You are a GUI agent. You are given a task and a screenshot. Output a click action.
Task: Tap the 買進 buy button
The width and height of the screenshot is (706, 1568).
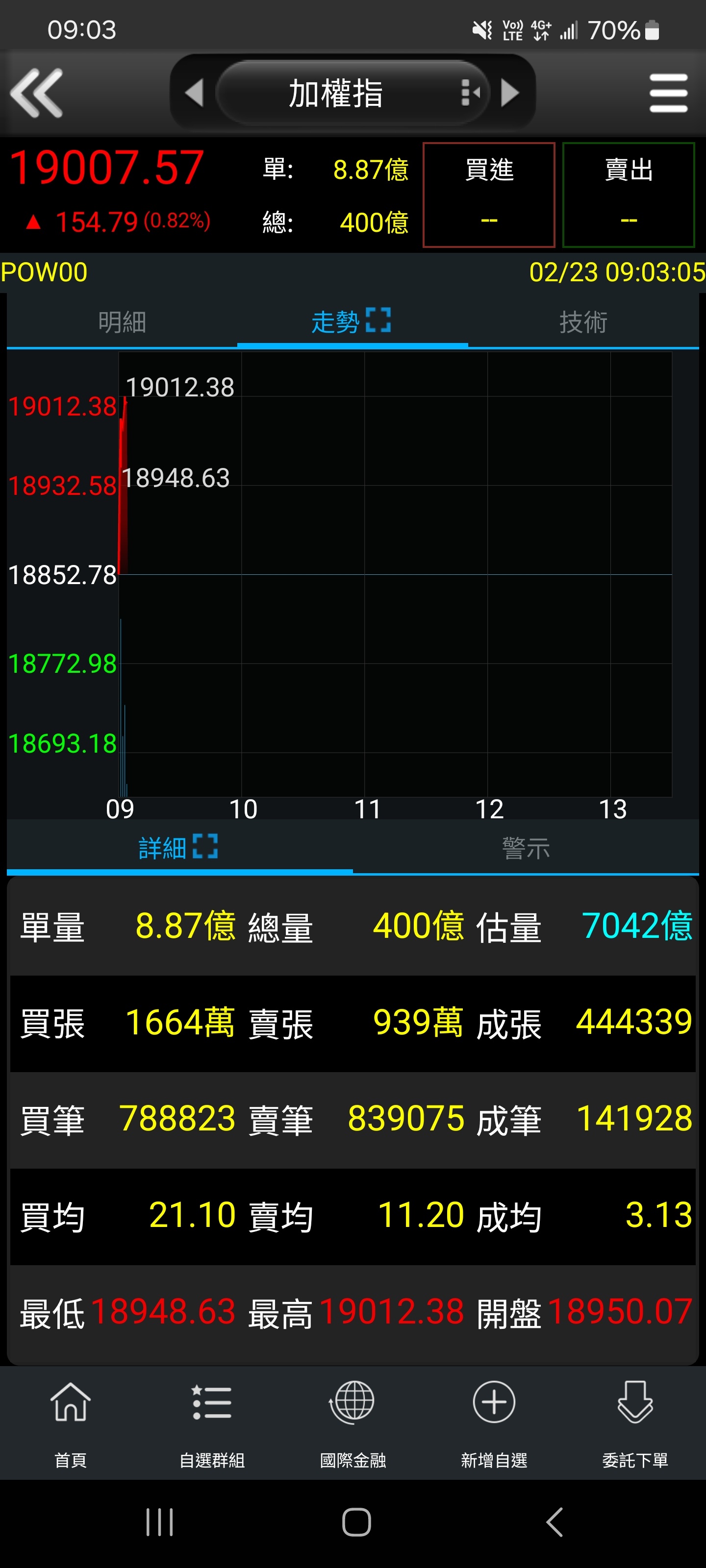488,195
